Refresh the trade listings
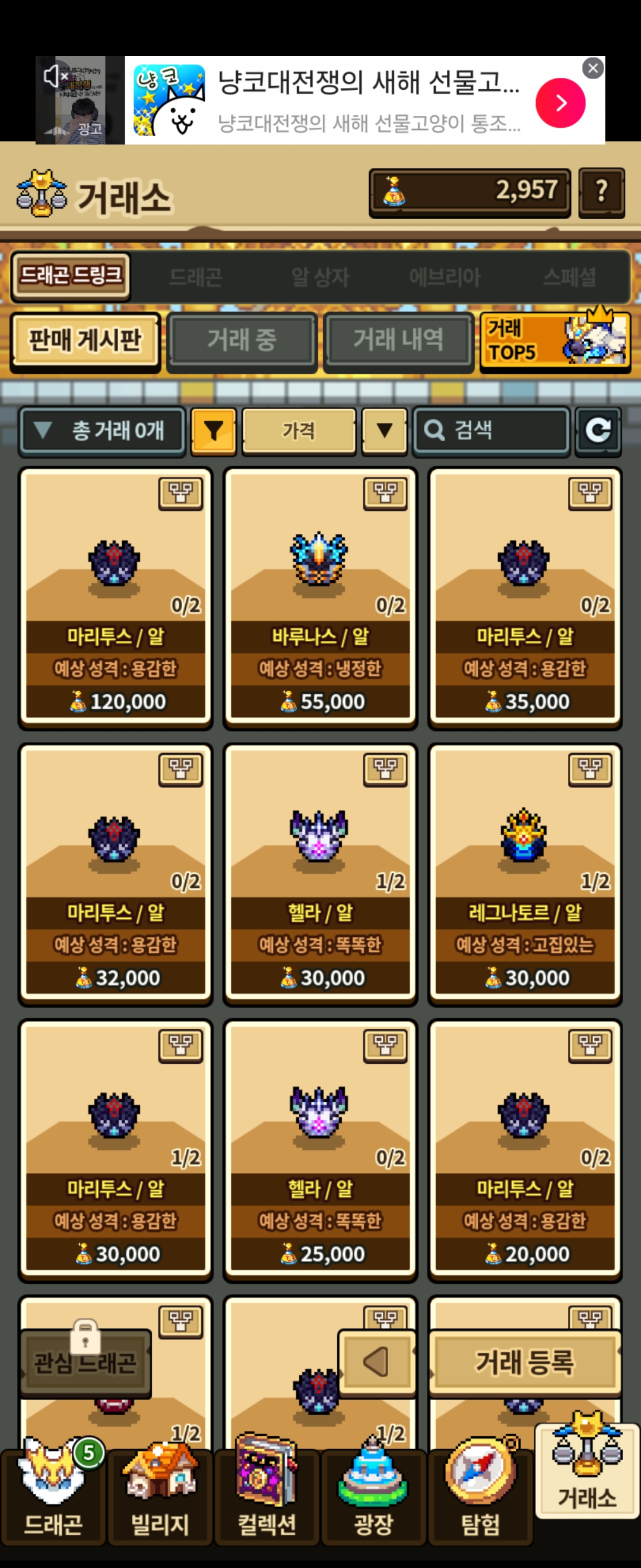The image size is (641, 1568). tap(598, 431)
